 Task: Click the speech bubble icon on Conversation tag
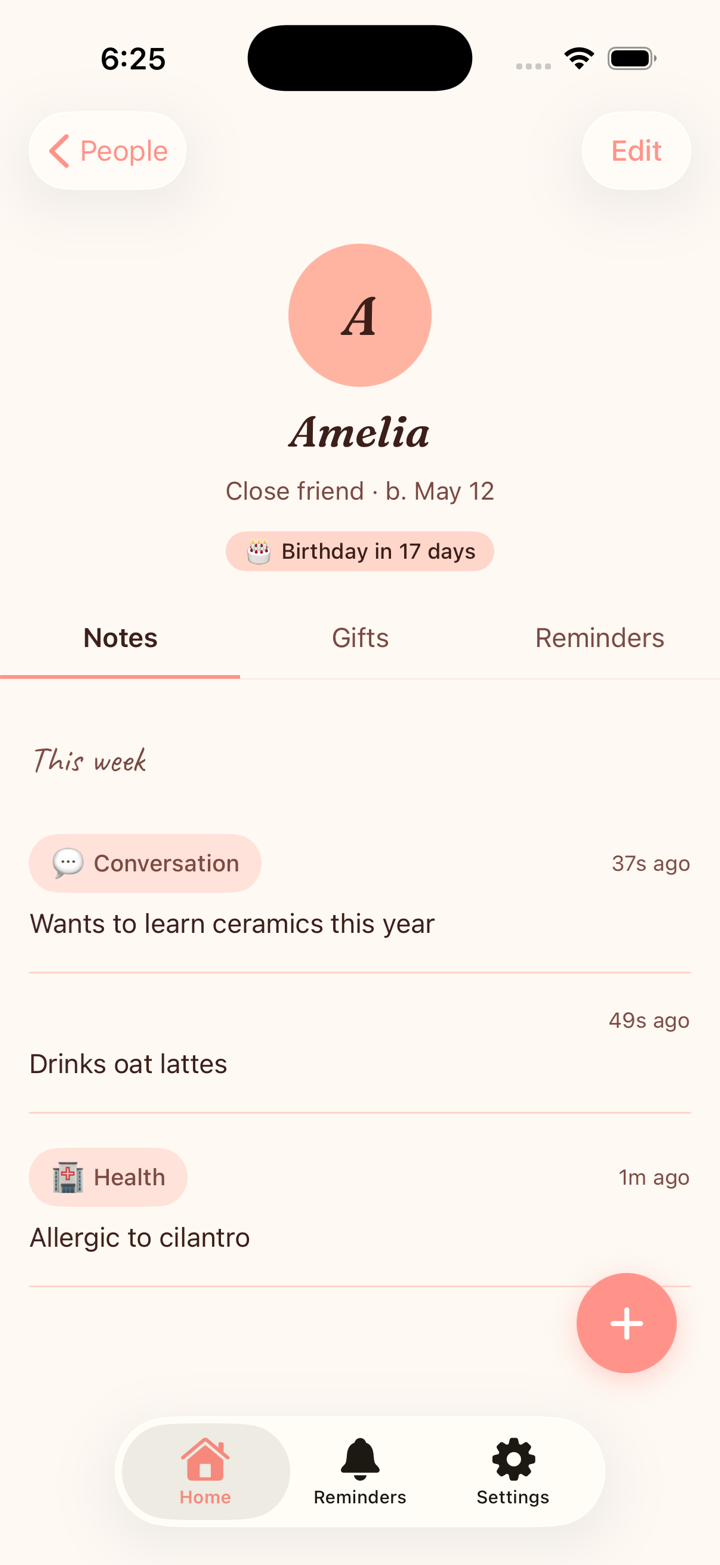coord(66,862)
